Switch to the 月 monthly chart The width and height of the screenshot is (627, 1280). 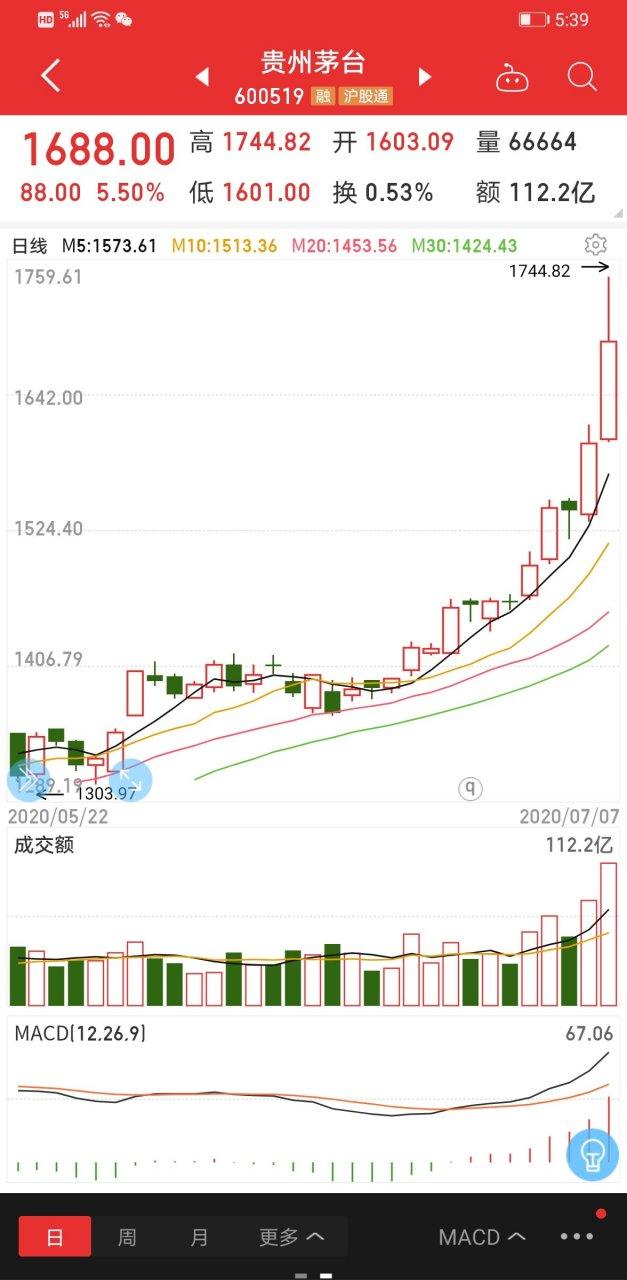(199, 1237)
